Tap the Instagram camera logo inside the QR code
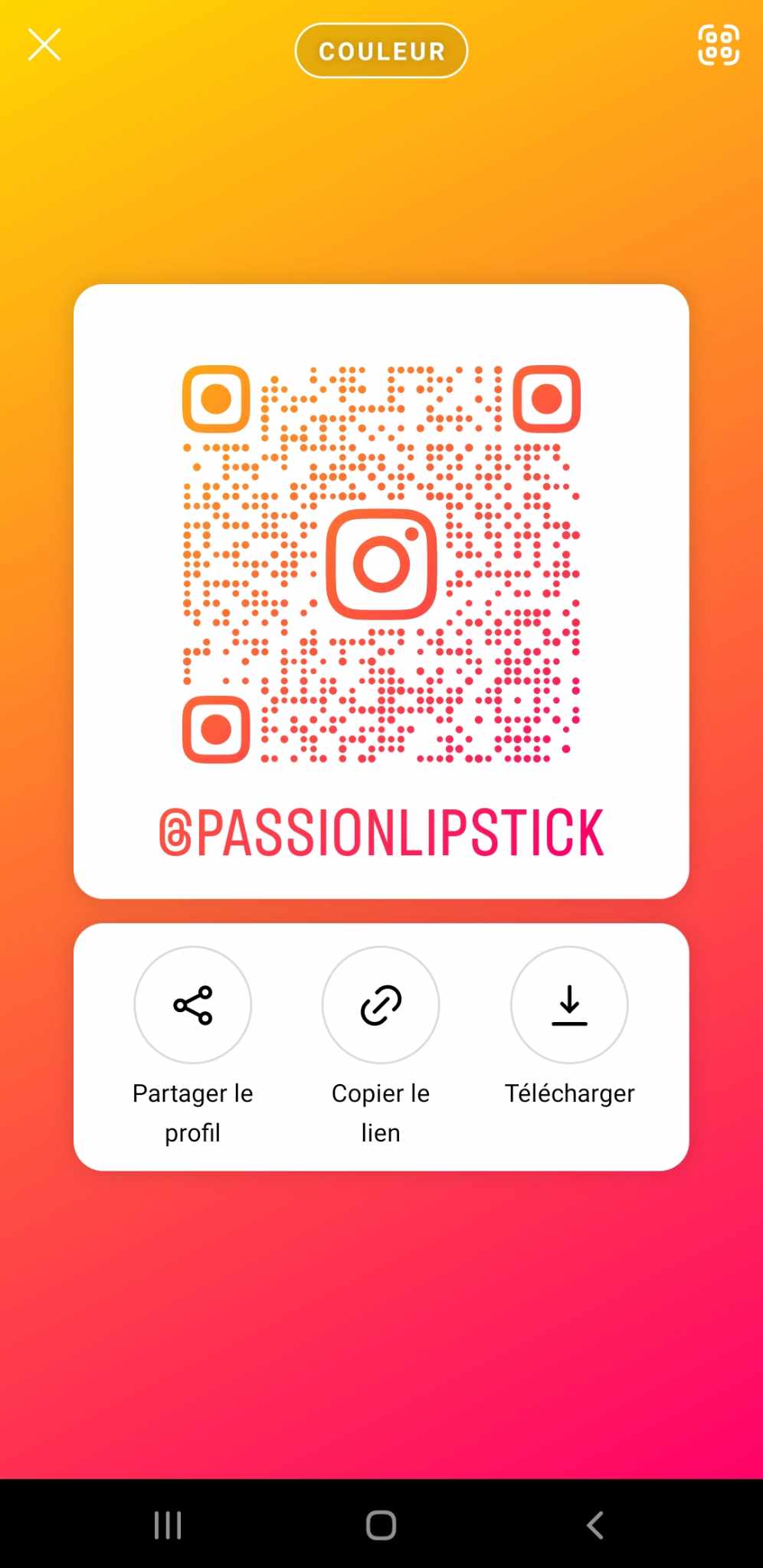Screen dimensions: 763x1568 [381, 564]
